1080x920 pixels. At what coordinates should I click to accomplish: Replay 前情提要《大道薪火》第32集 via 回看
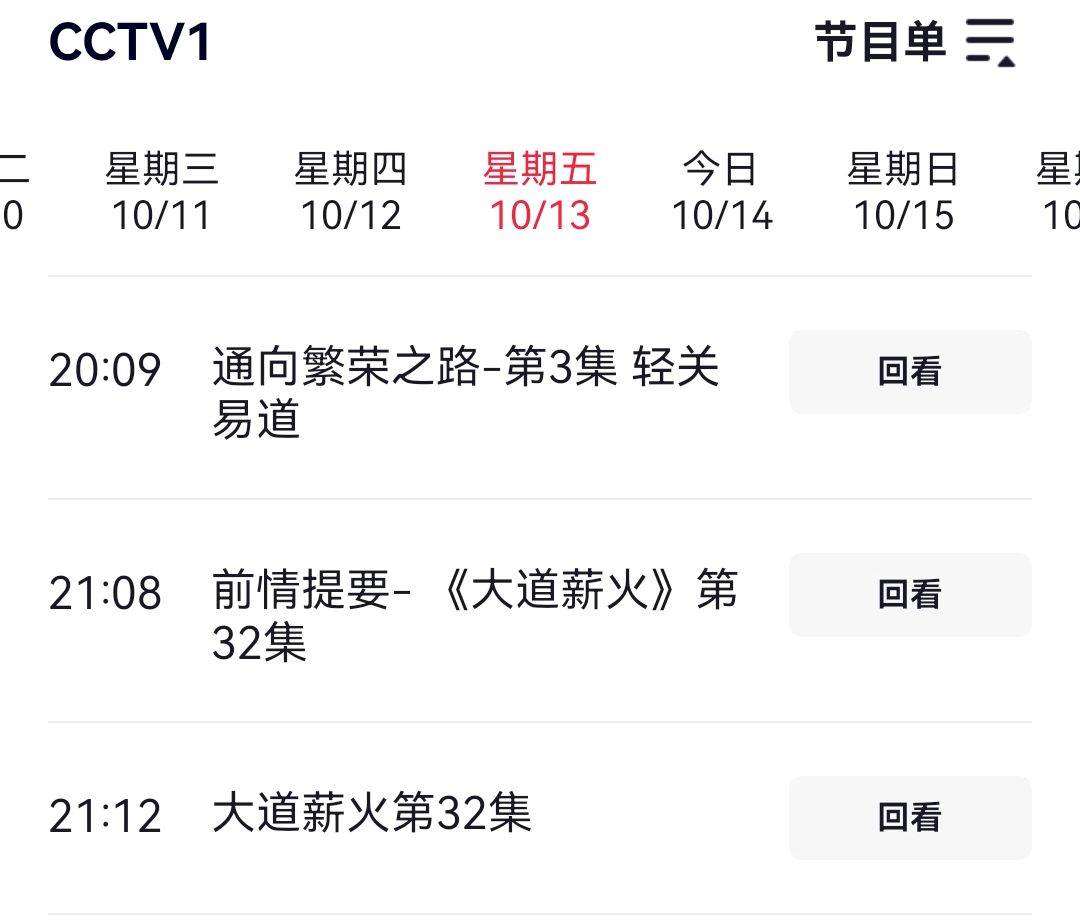pos(909,595)
